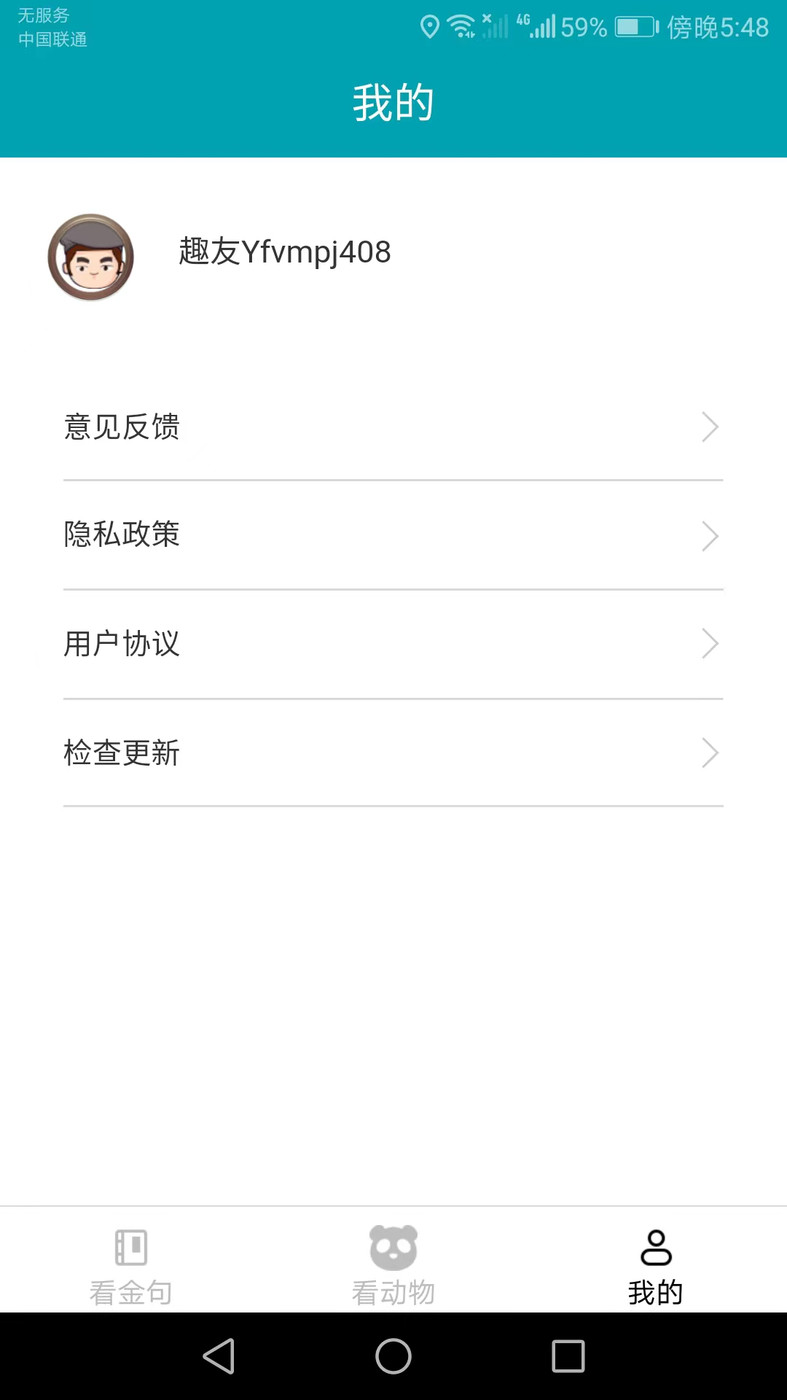Tap the 59% battery level display
787x1400 pixels.
585,26
